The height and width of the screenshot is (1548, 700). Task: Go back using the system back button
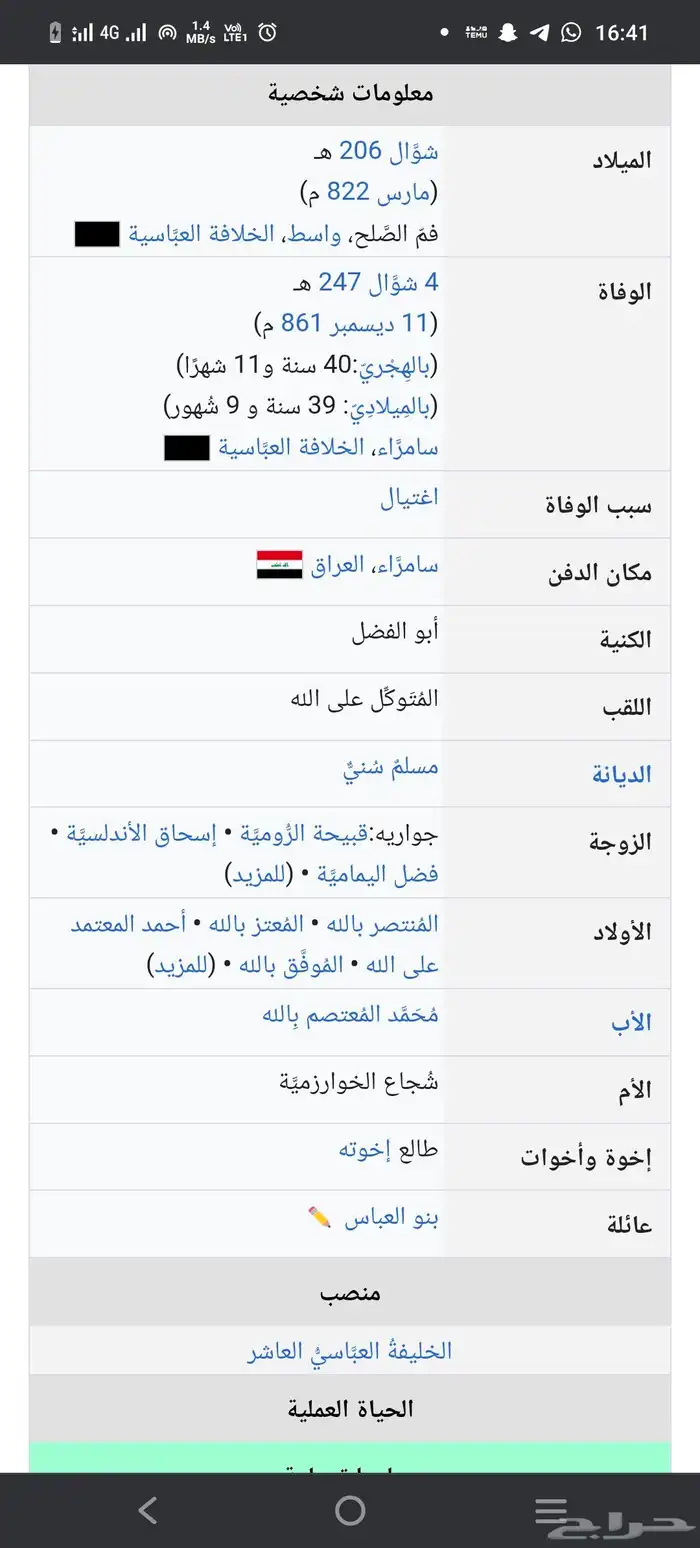[148, 1510]
